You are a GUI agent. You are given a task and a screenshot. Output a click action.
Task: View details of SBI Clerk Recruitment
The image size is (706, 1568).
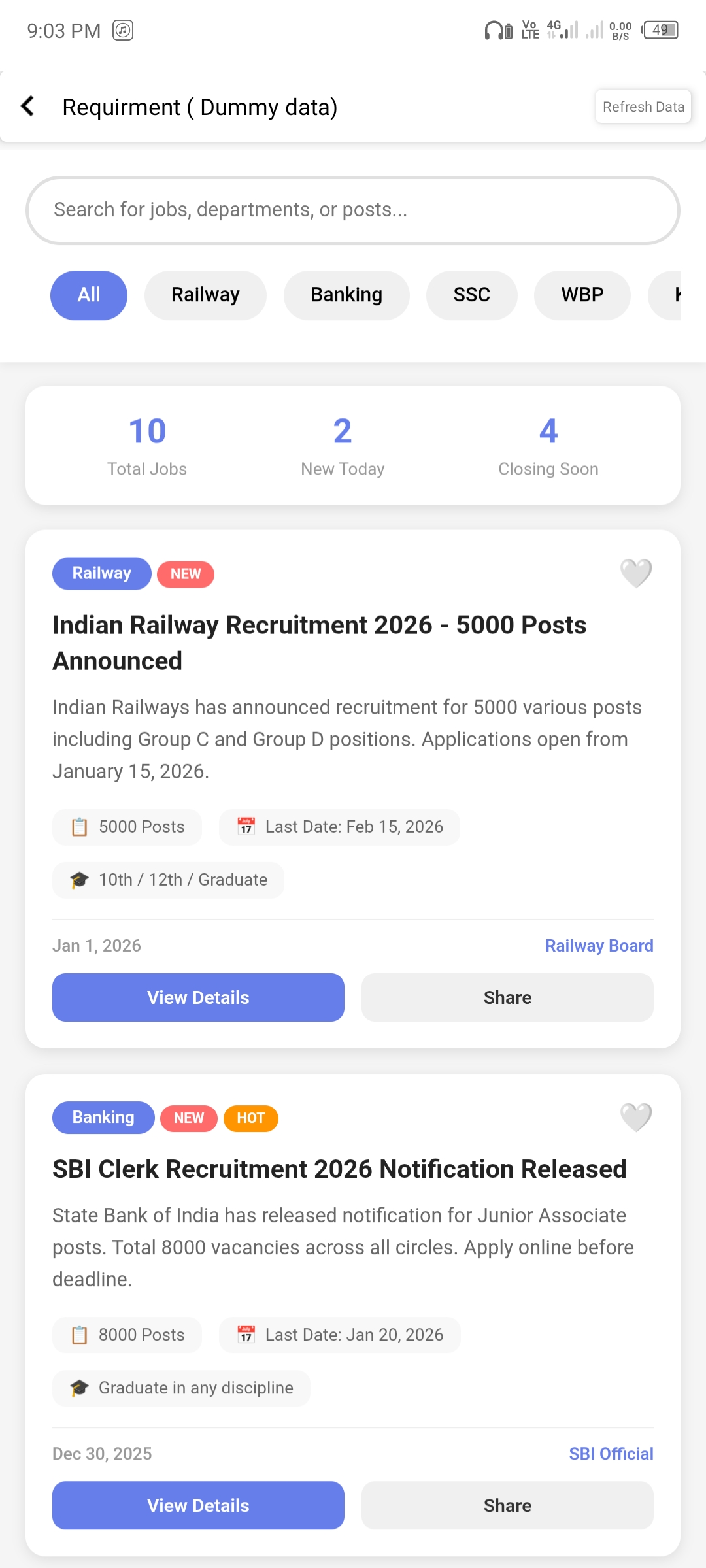(x=198, y=1505)
